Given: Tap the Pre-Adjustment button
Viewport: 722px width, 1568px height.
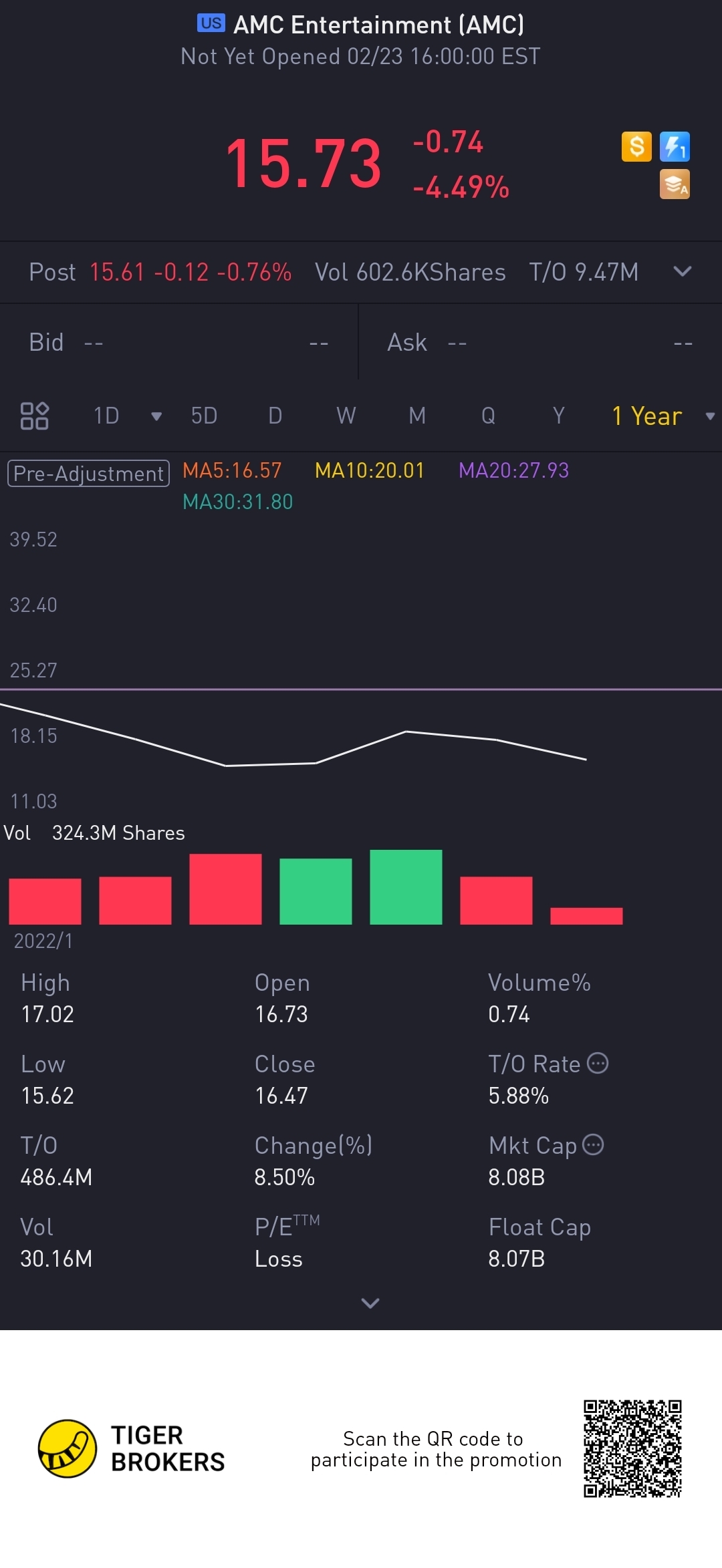Looking at the screenshot, I should coord(88,473).
